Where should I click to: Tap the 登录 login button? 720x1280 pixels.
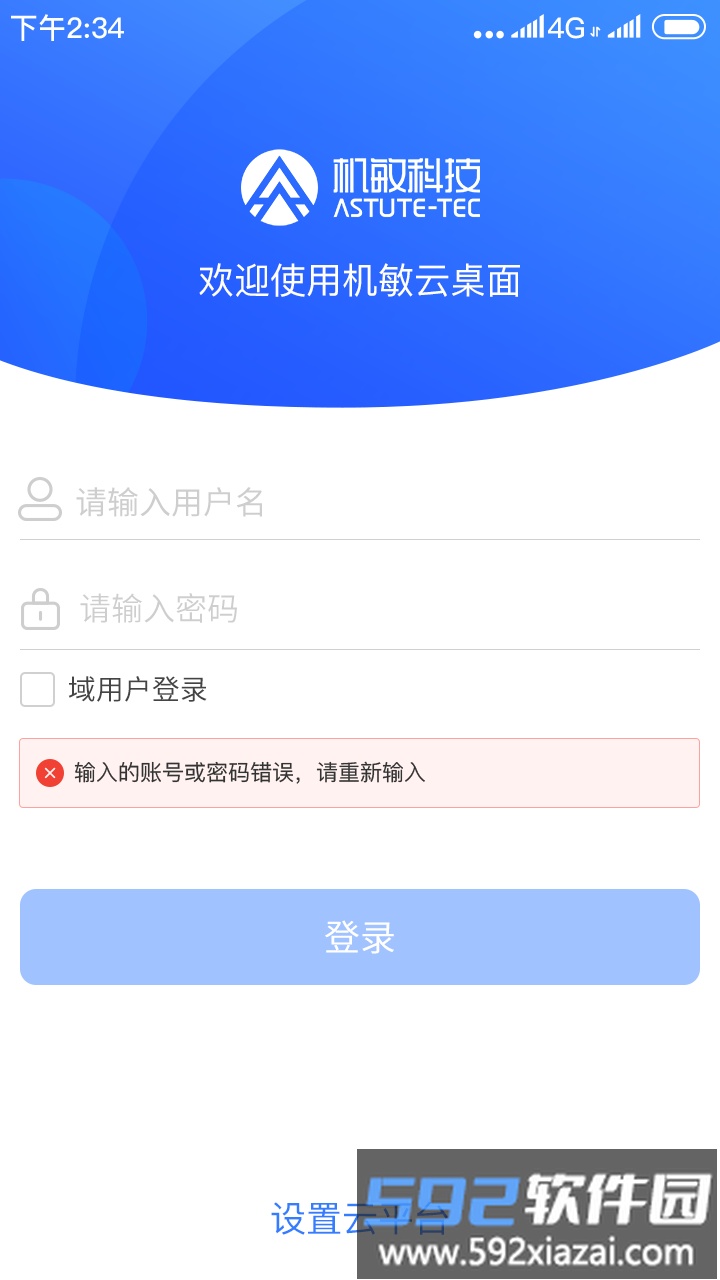point(360,937)
